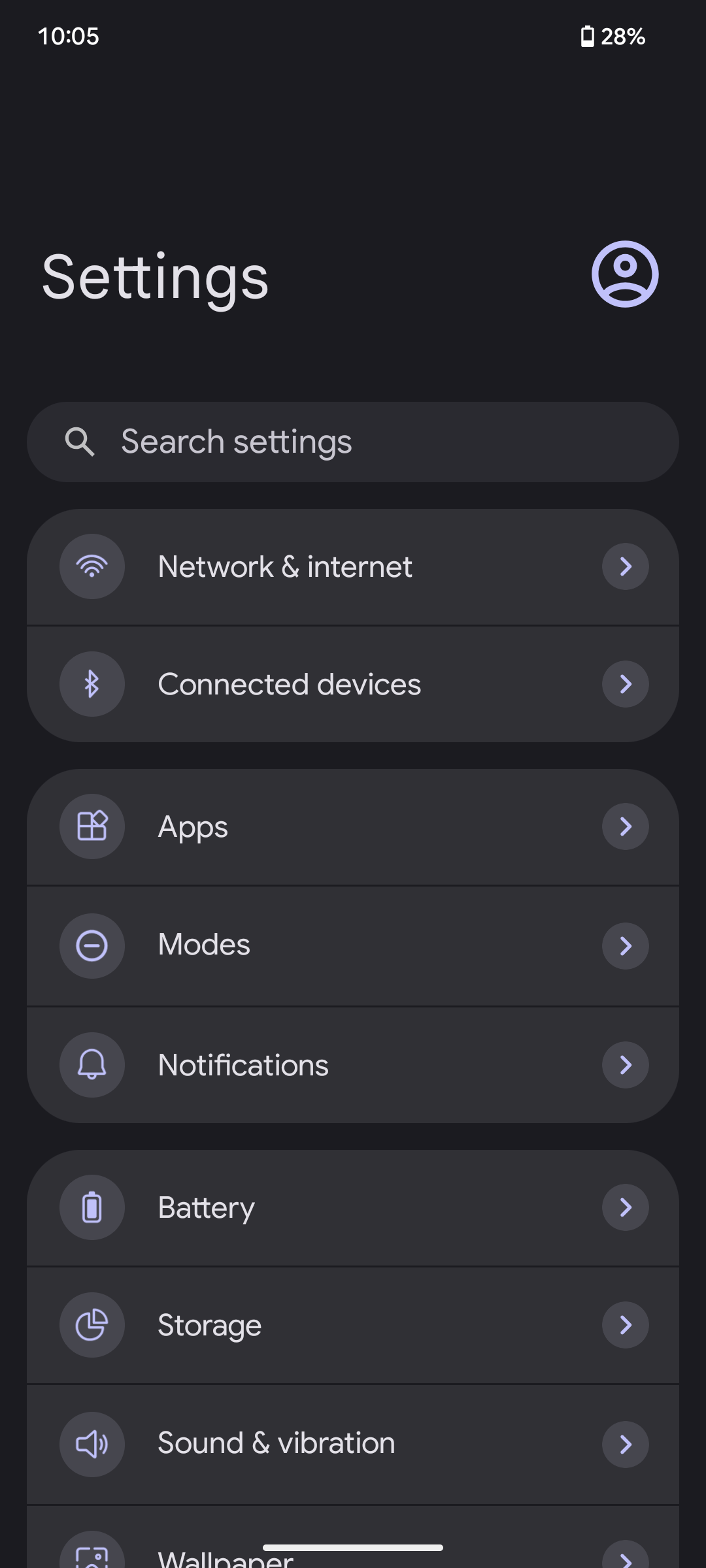The width and height of the screenshot is (706, 1568).
Task: Tap the Search settings field
Action: coord(353,442)
